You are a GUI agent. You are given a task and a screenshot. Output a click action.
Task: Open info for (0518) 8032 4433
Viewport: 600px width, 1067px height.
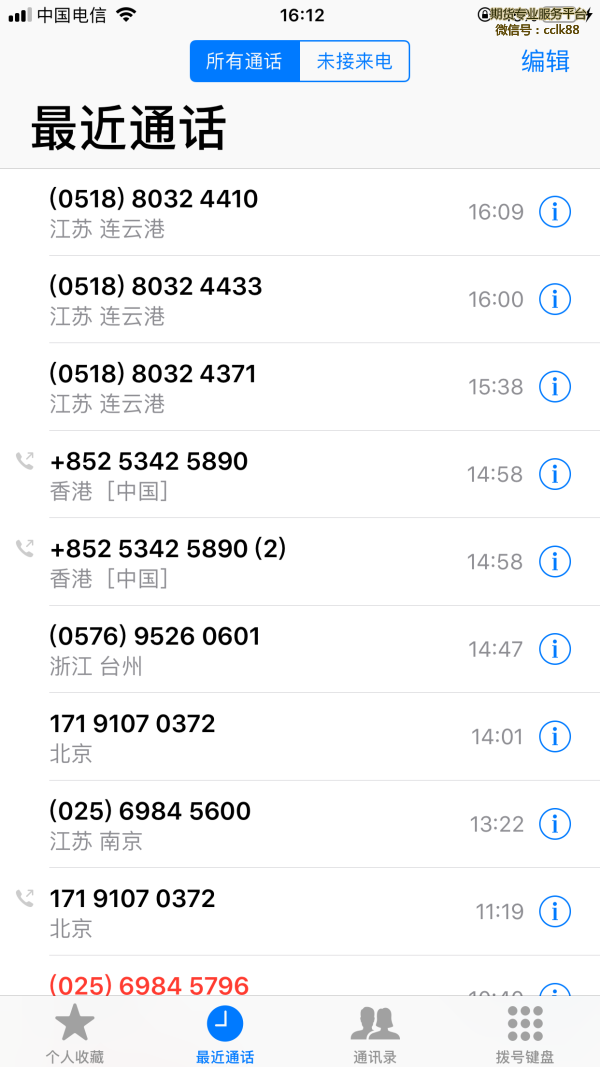point(555,299)
